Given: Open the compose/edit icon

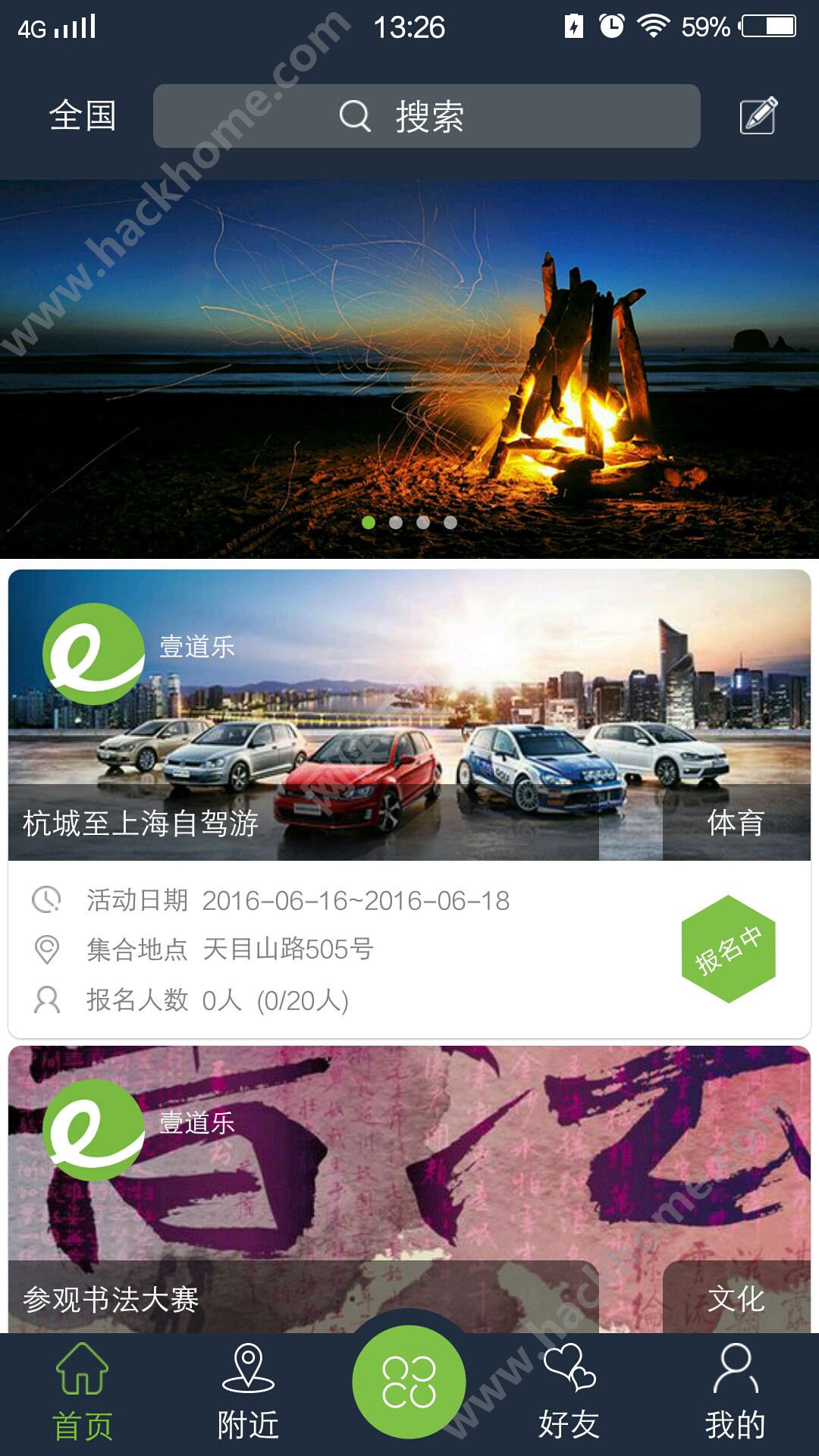Looking at the screenshot, I should (x=758, y=116).
